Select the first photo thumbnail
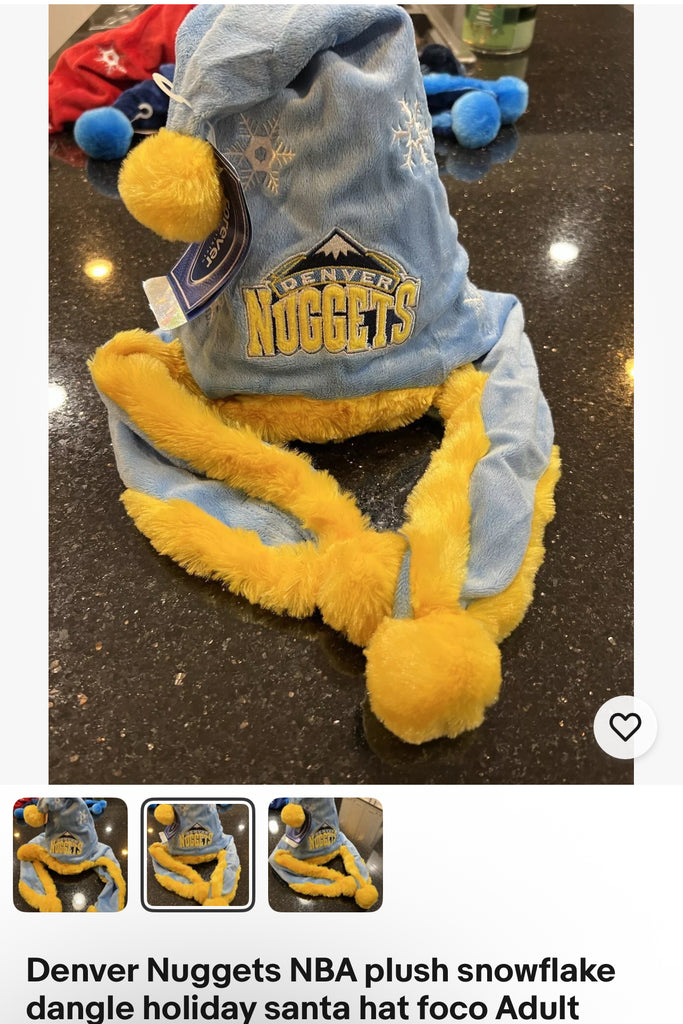 pyautogui.click(x=70, y=854)
